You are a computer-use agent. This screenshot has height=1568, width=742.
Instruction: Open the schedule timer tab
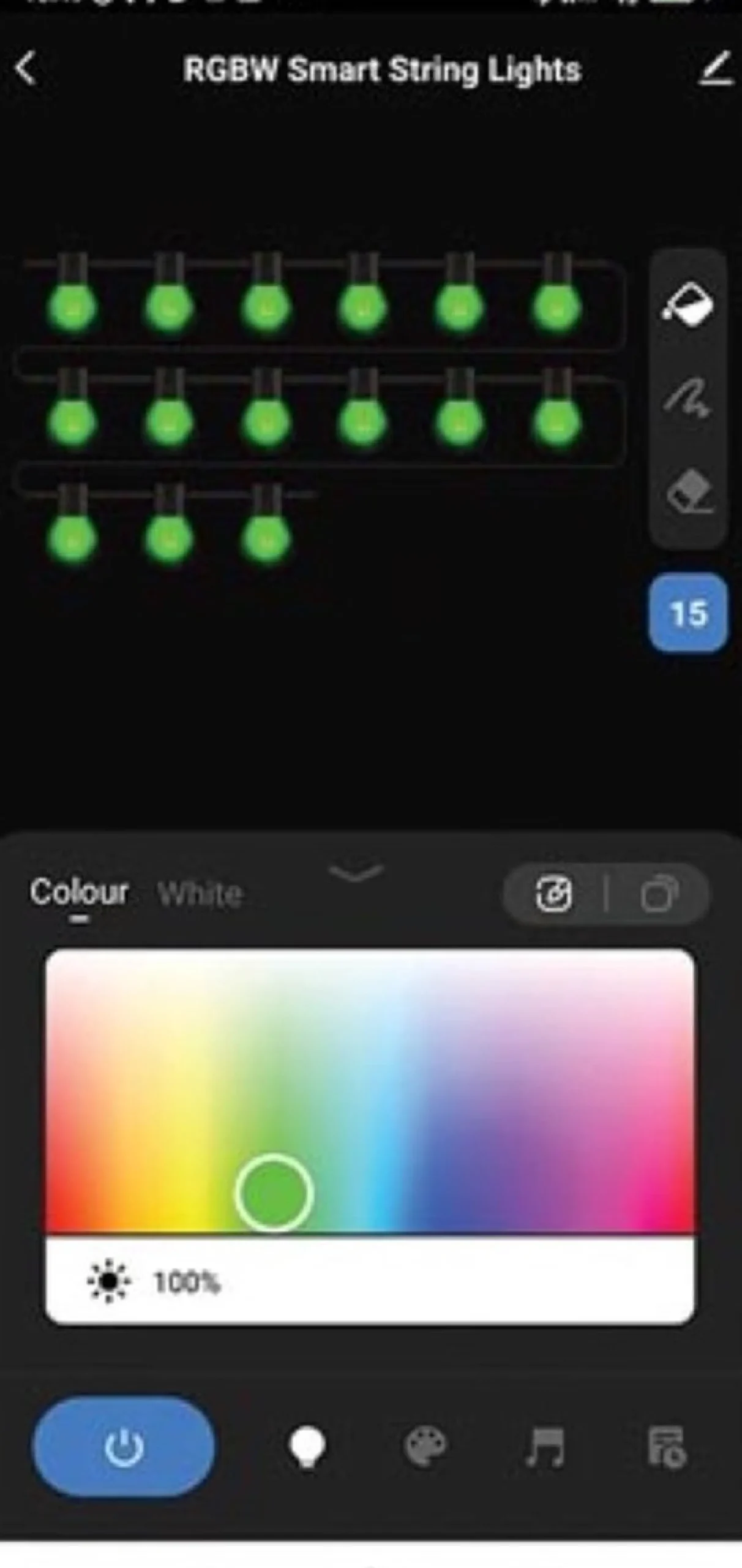(x=666, y=1448)
